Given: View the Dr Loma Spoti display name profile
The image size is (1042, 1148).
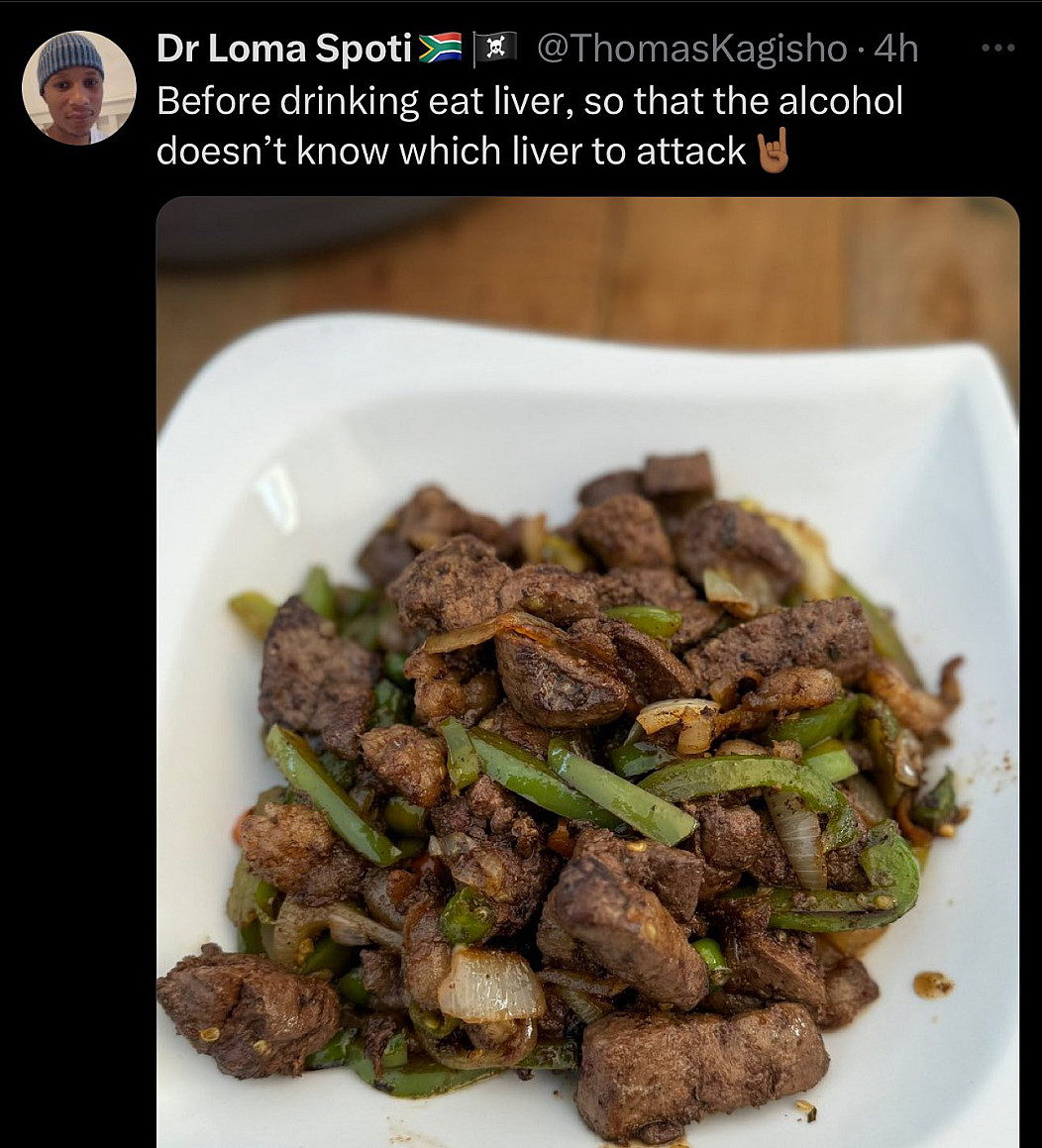Looking at the screenshot, I should [283, 49].
